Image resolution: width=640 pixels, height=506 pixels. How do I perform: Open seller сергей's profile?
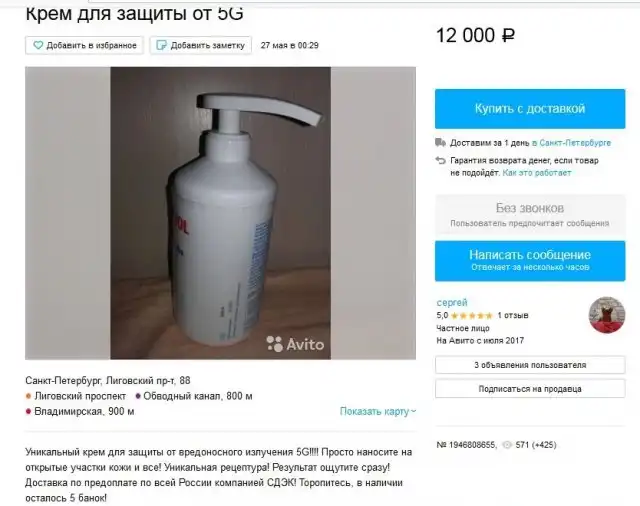pos(452,302)
